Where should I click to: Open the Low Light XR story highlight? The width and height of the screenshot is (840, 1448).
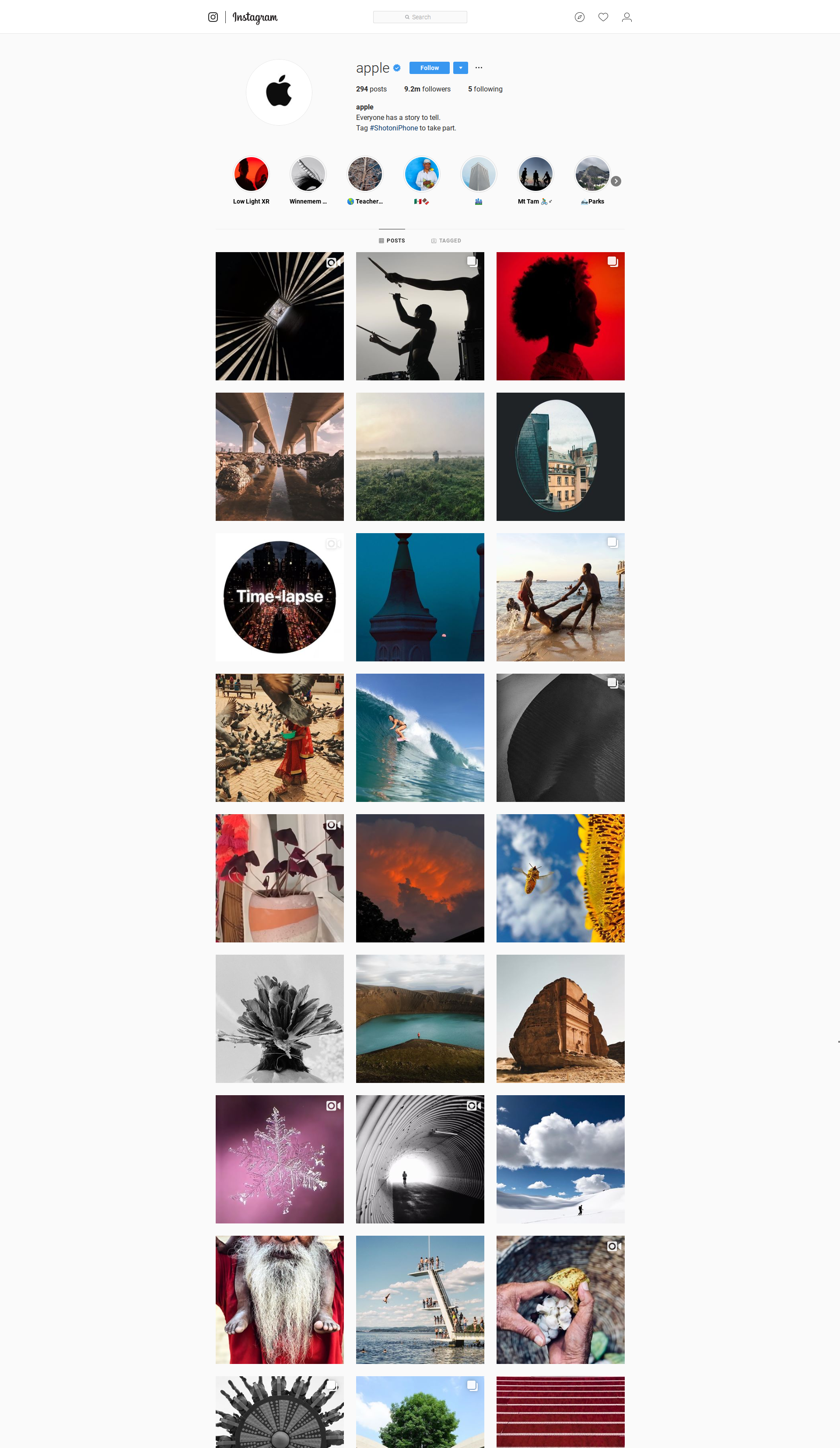click(251, 173)
